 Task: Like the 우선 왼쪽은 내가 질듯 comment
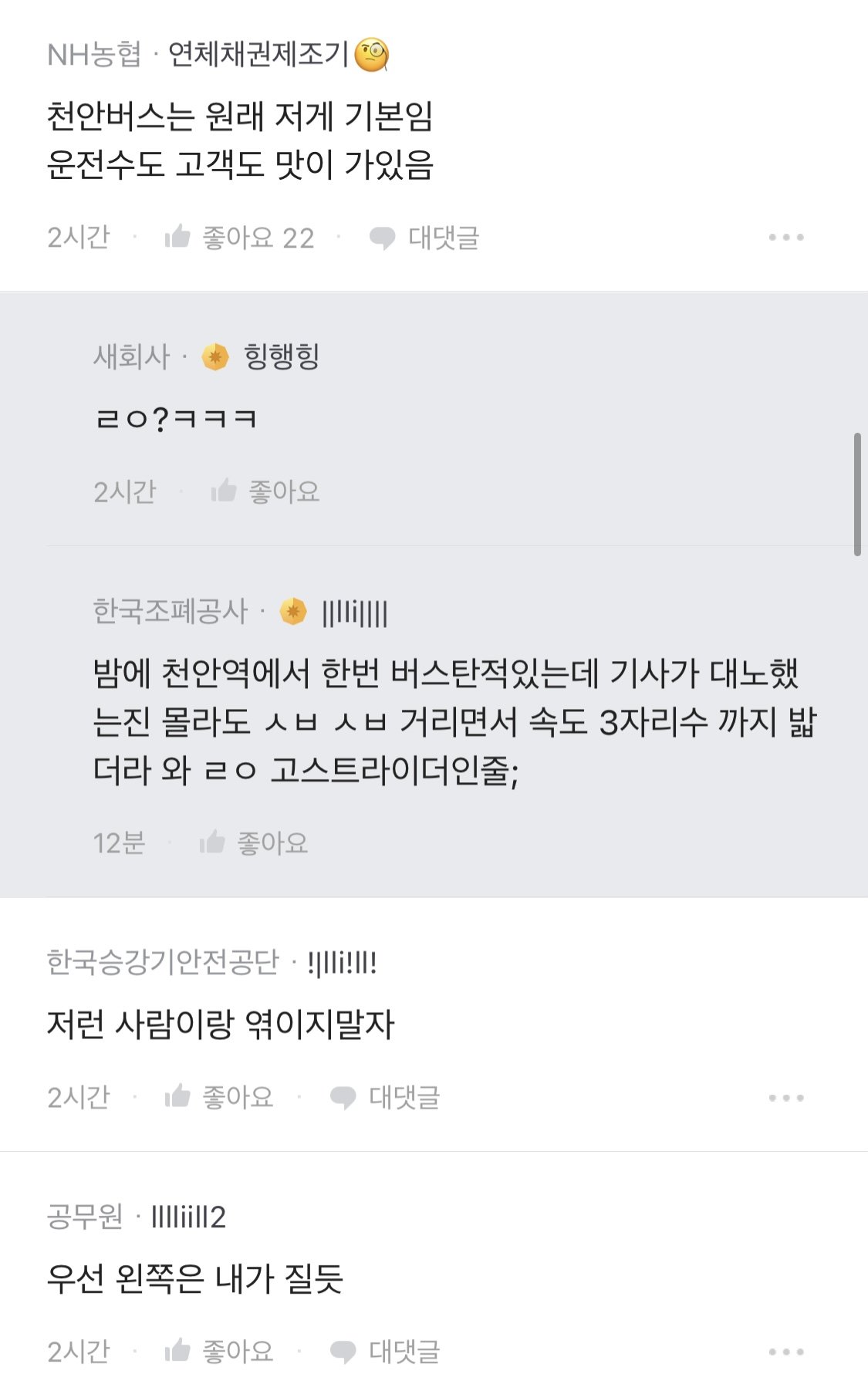pos(219,1351)
